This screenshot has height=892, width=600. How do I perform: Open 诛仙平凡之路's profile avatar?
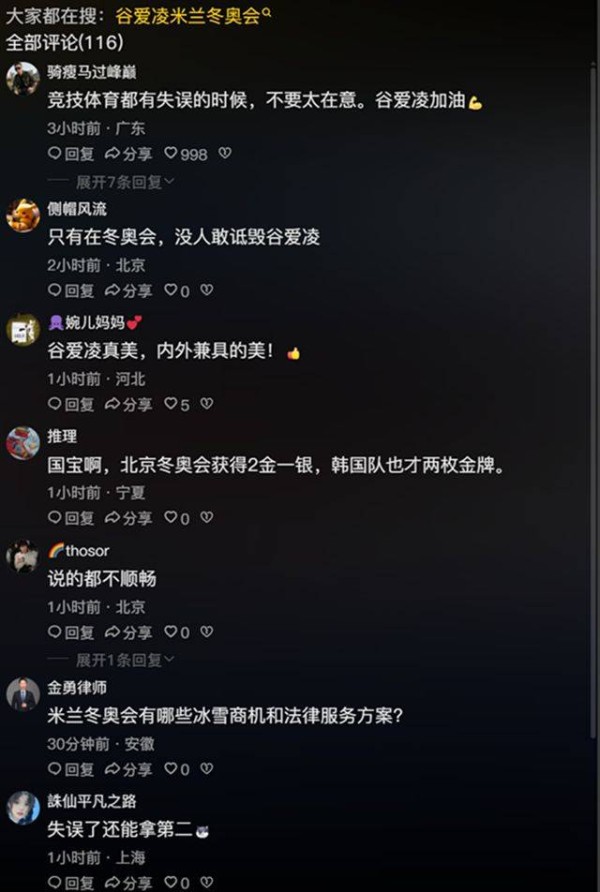point(23,808)
